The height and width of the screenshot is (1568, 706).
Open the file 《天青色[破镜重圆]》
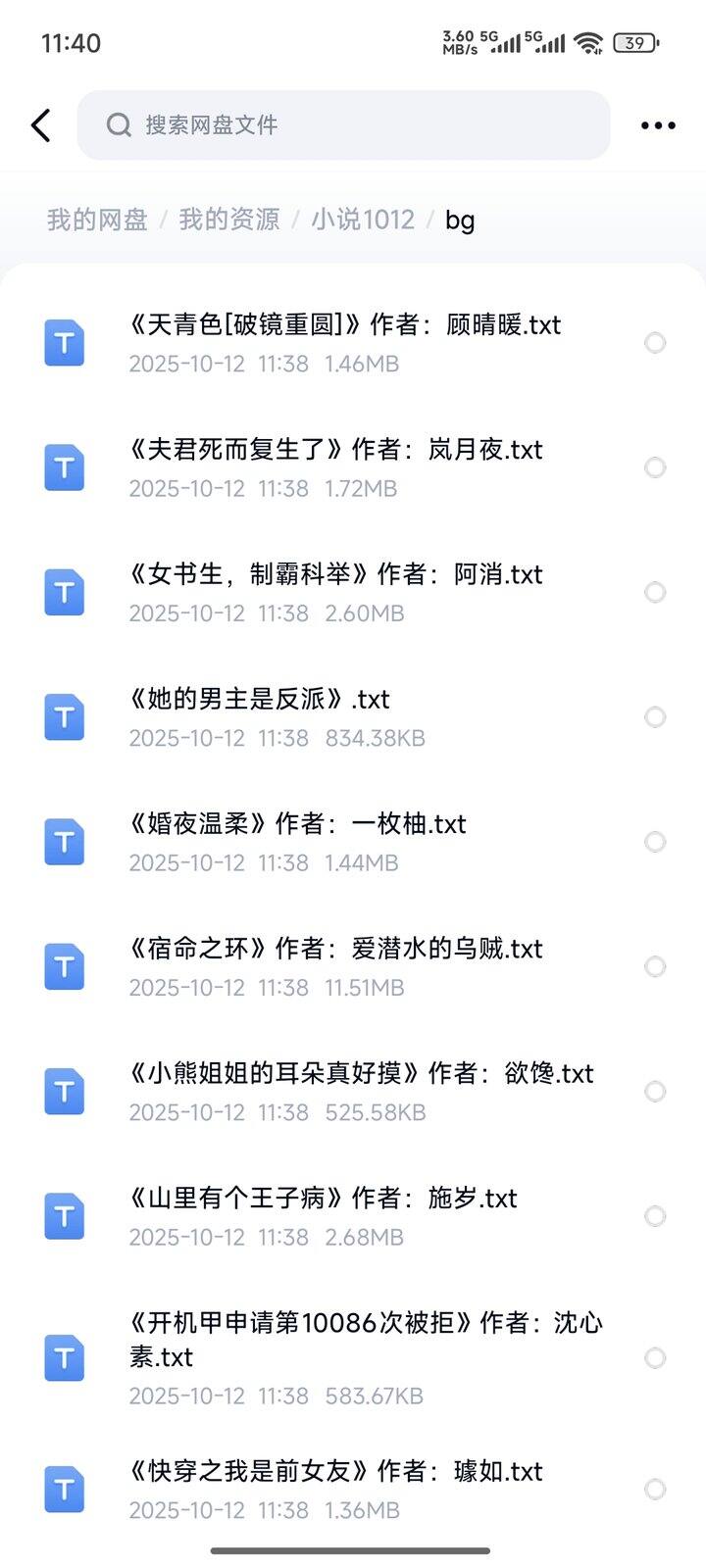[343, 325]
